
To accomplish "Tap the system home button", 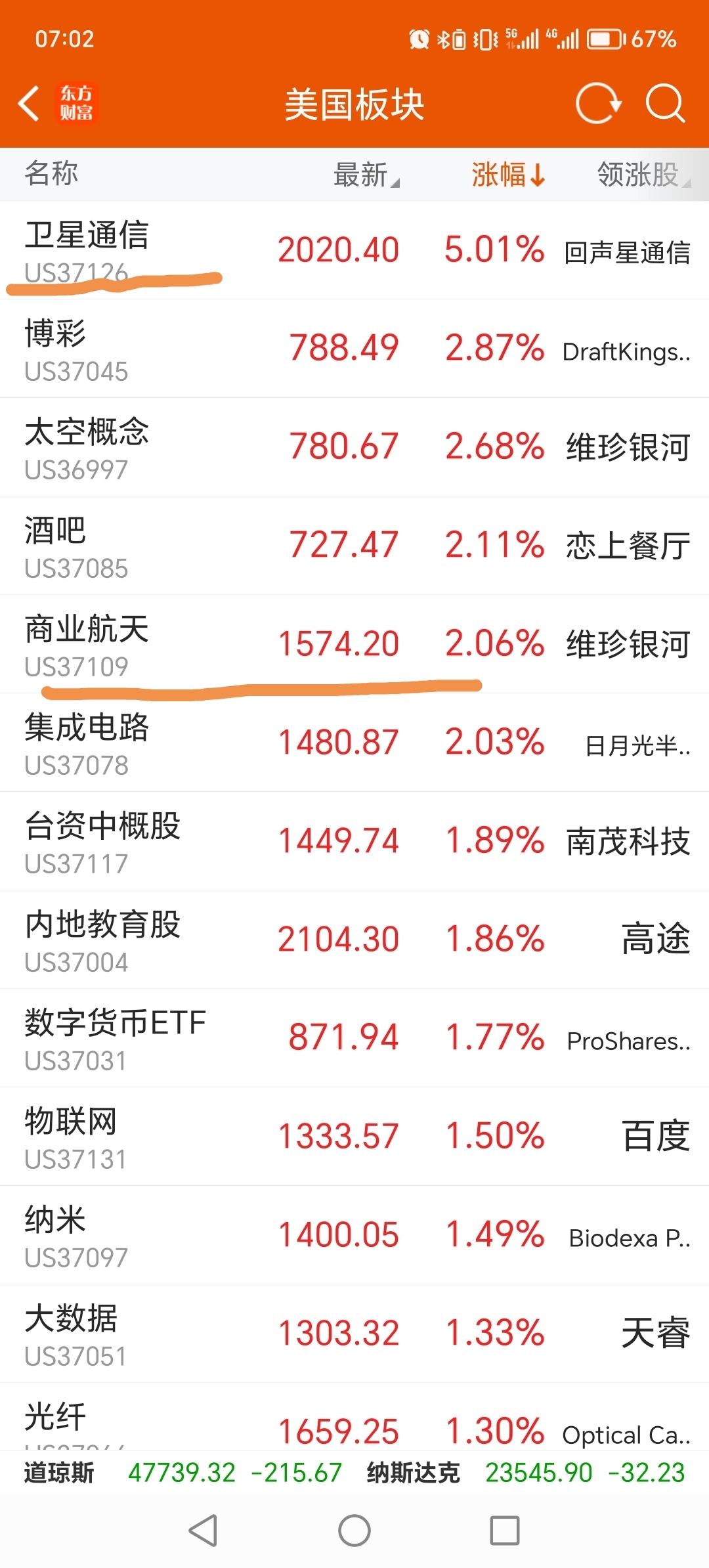I will [354, 1531].
